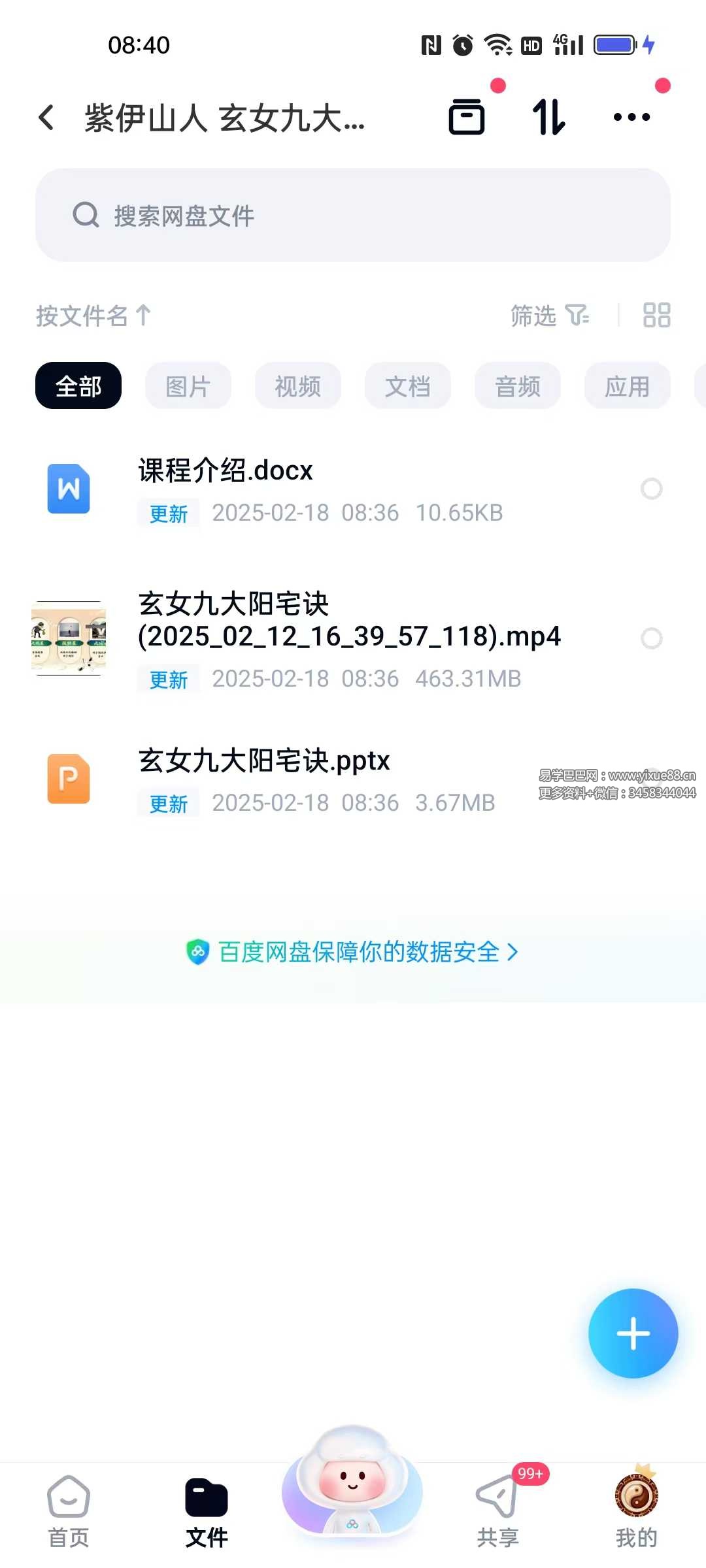Tap the blue plus add button

tap(633, 1333)
